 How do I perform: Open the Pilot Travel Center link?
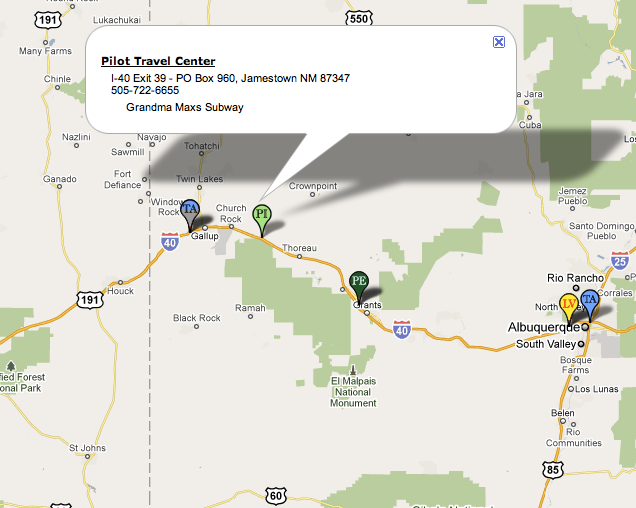(x=158, y=62)
